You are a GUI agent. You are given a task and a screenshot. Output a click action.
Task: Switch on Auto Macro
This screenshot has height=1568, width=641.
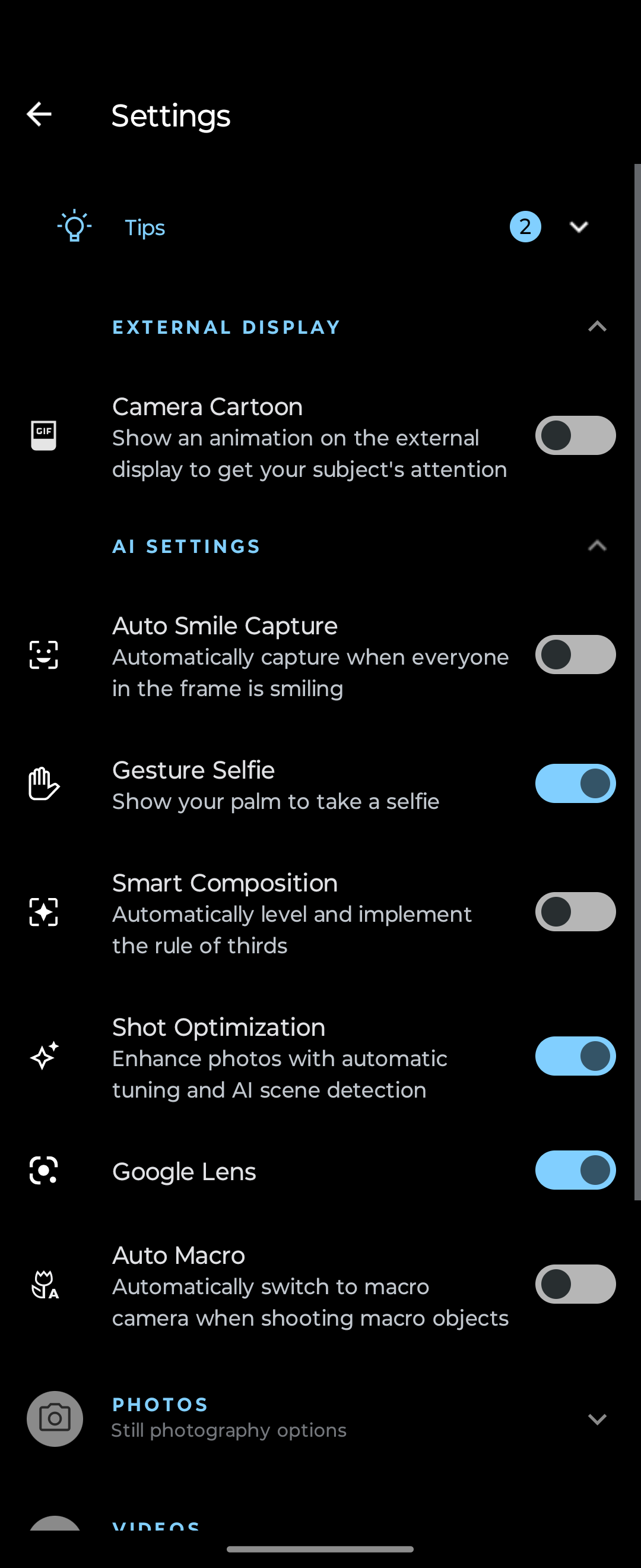click(x=575, y=1284)
